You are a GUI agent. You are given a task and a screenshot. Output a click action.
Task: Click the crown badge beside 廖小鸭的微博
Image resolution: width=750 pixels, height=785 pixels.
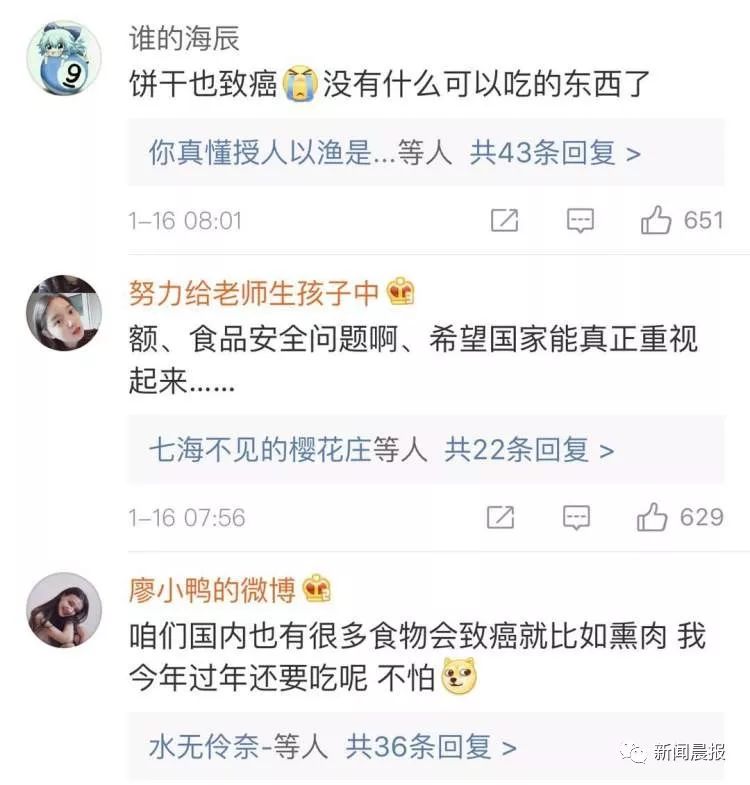316,591
